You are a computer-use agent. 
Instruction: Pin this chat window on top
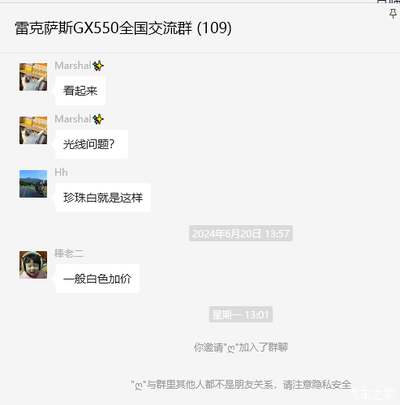pos(393,14)
